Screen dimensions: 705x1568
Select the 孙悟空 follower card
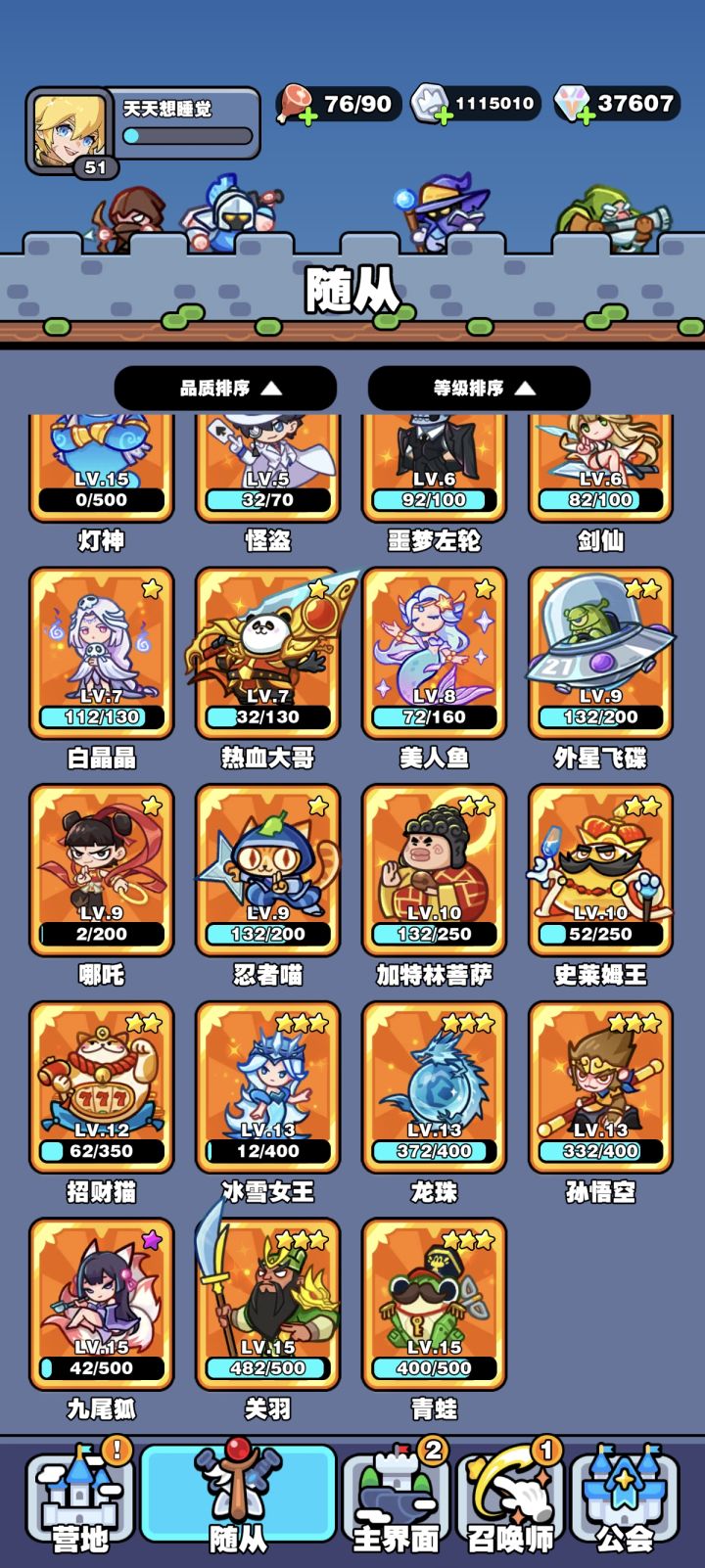pos(600,1087)
